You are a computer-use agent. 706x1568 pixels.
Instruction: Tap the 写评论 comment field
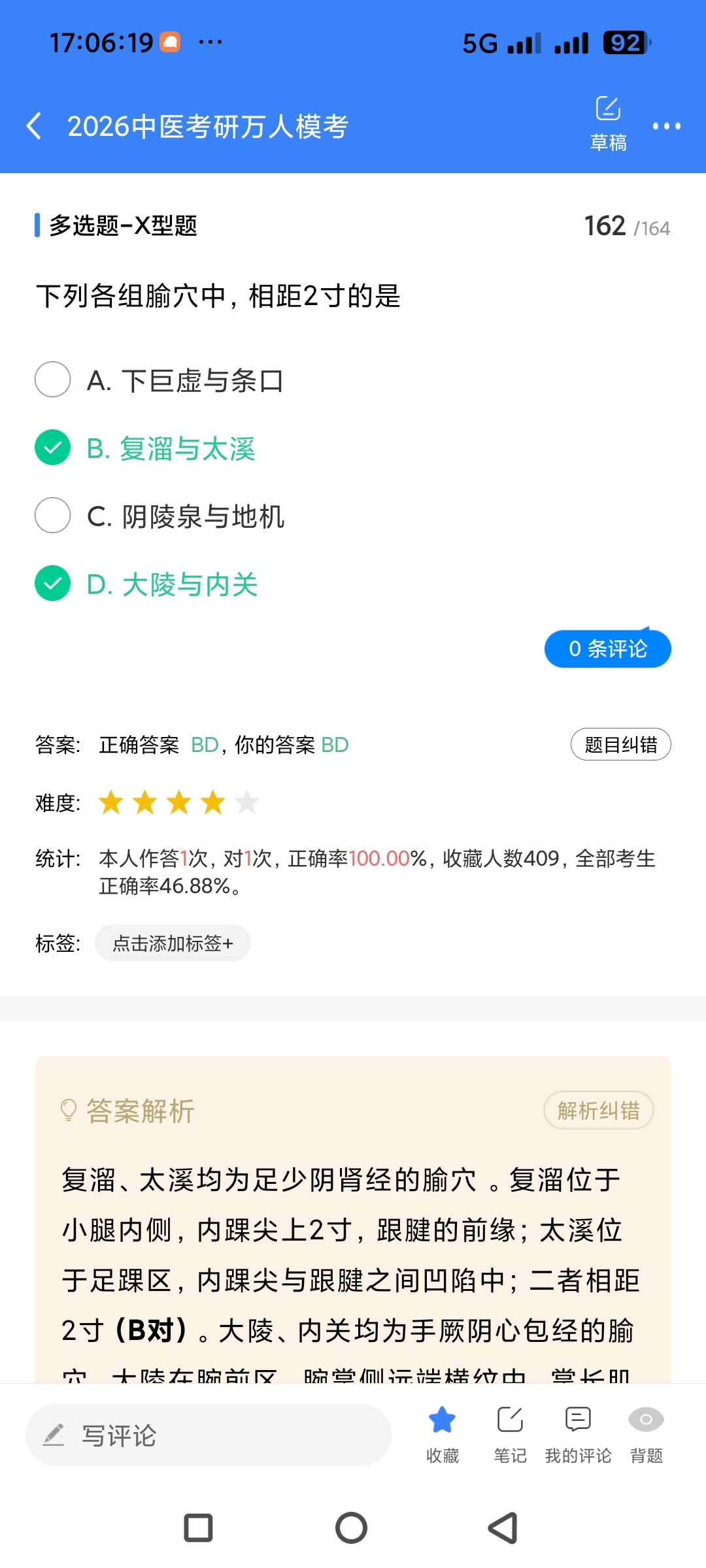[x=208, y=1435]
